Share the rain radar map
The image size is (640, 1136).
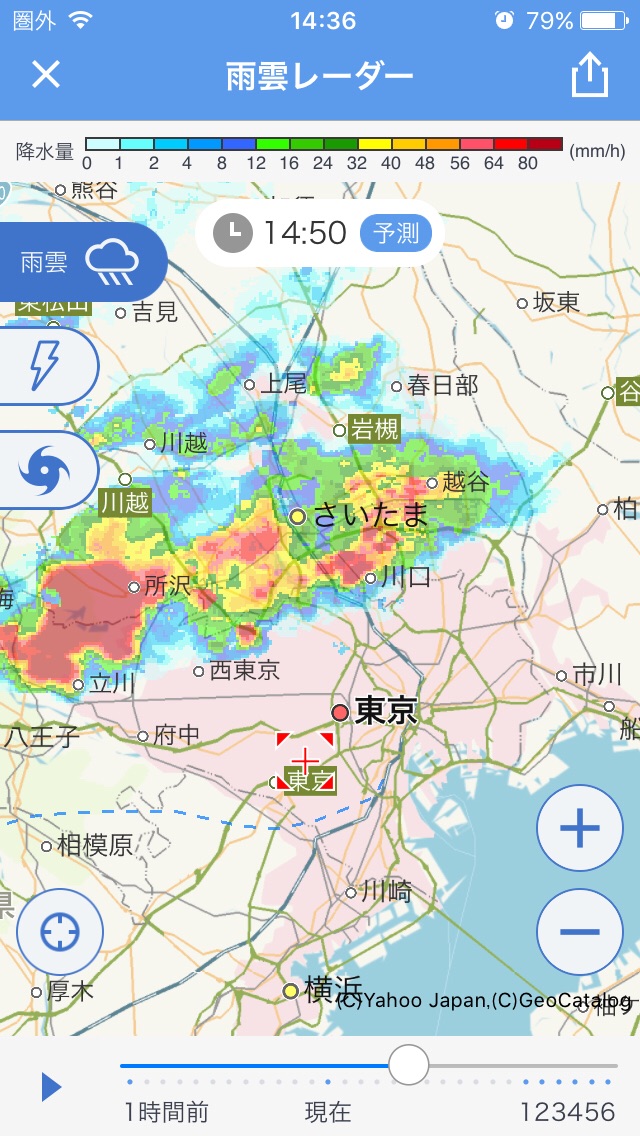590,75
